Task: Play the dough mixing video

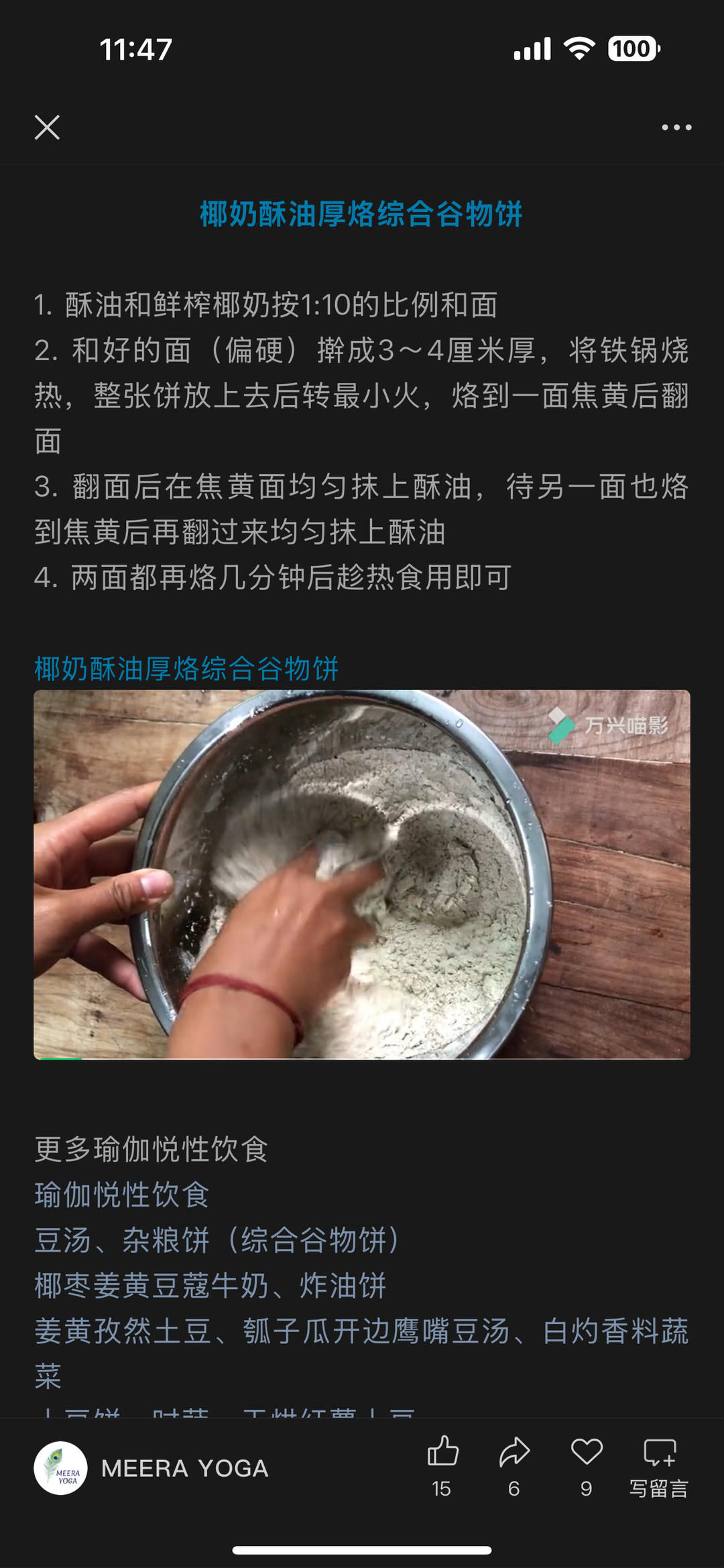Action: pyautogui.click(x=362, y=875)
